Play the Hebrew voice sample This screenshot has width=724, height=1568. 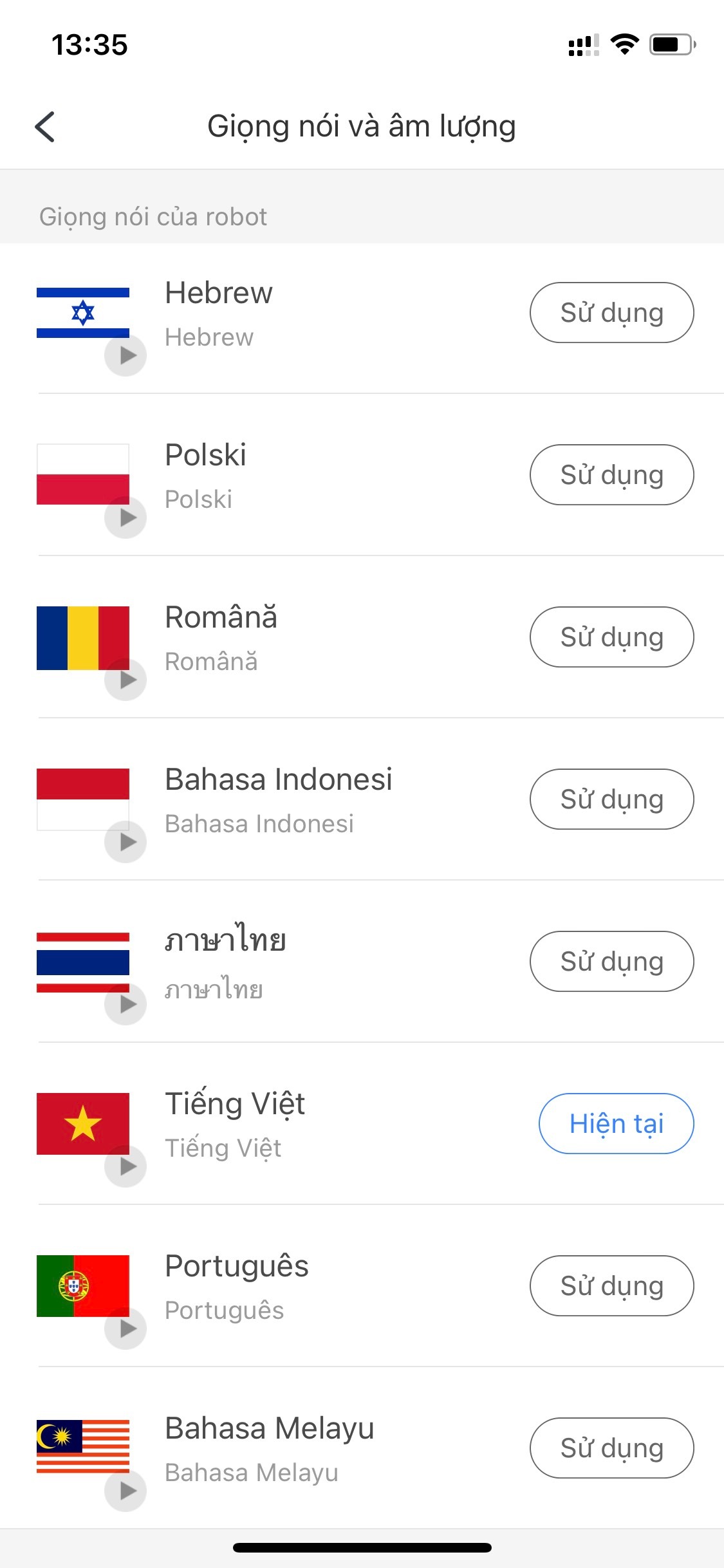click(x=125, y=355)
